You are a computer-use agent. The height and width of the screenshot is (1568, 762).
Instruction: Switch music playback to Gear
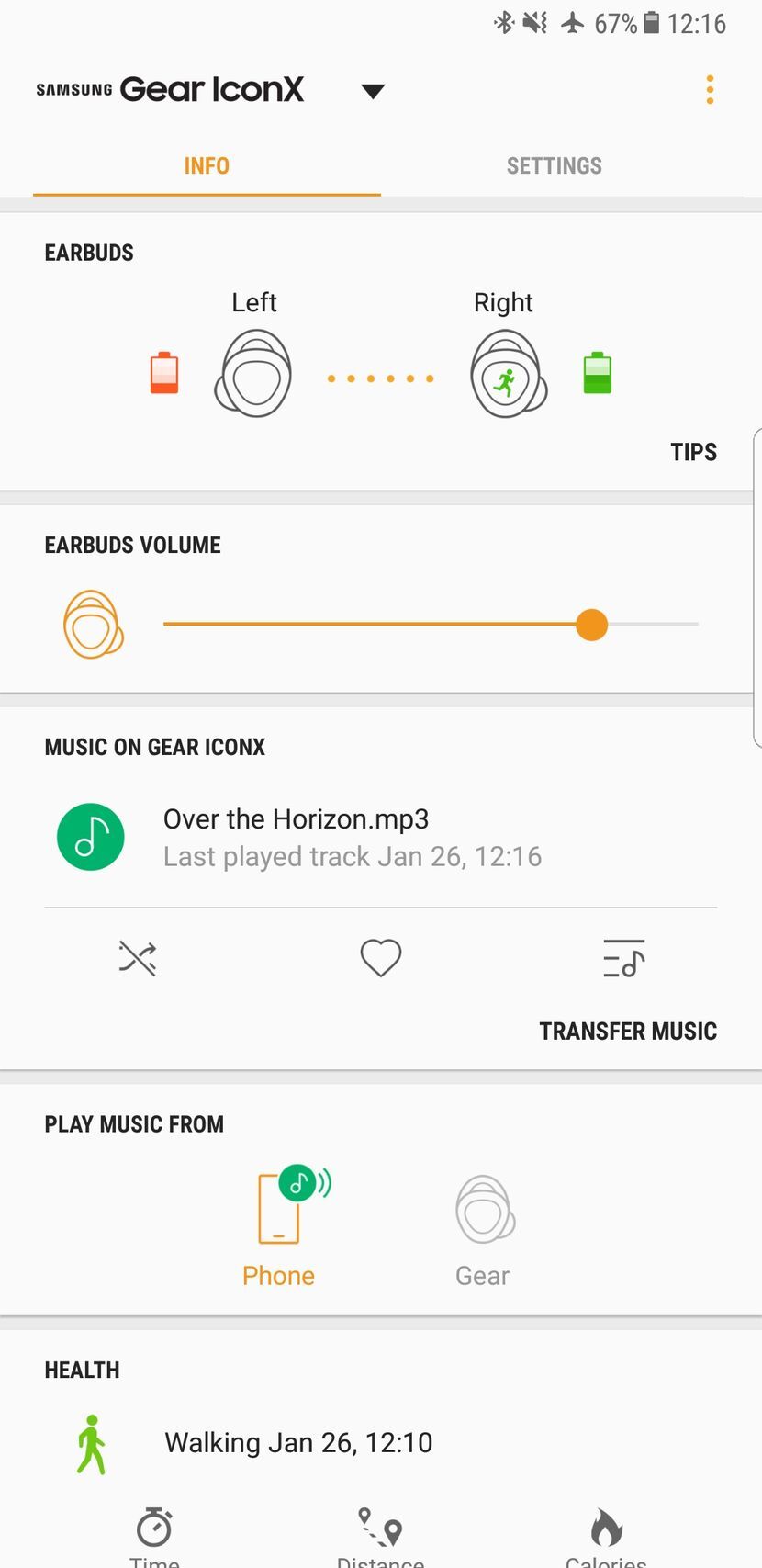tap(483, 1213)
